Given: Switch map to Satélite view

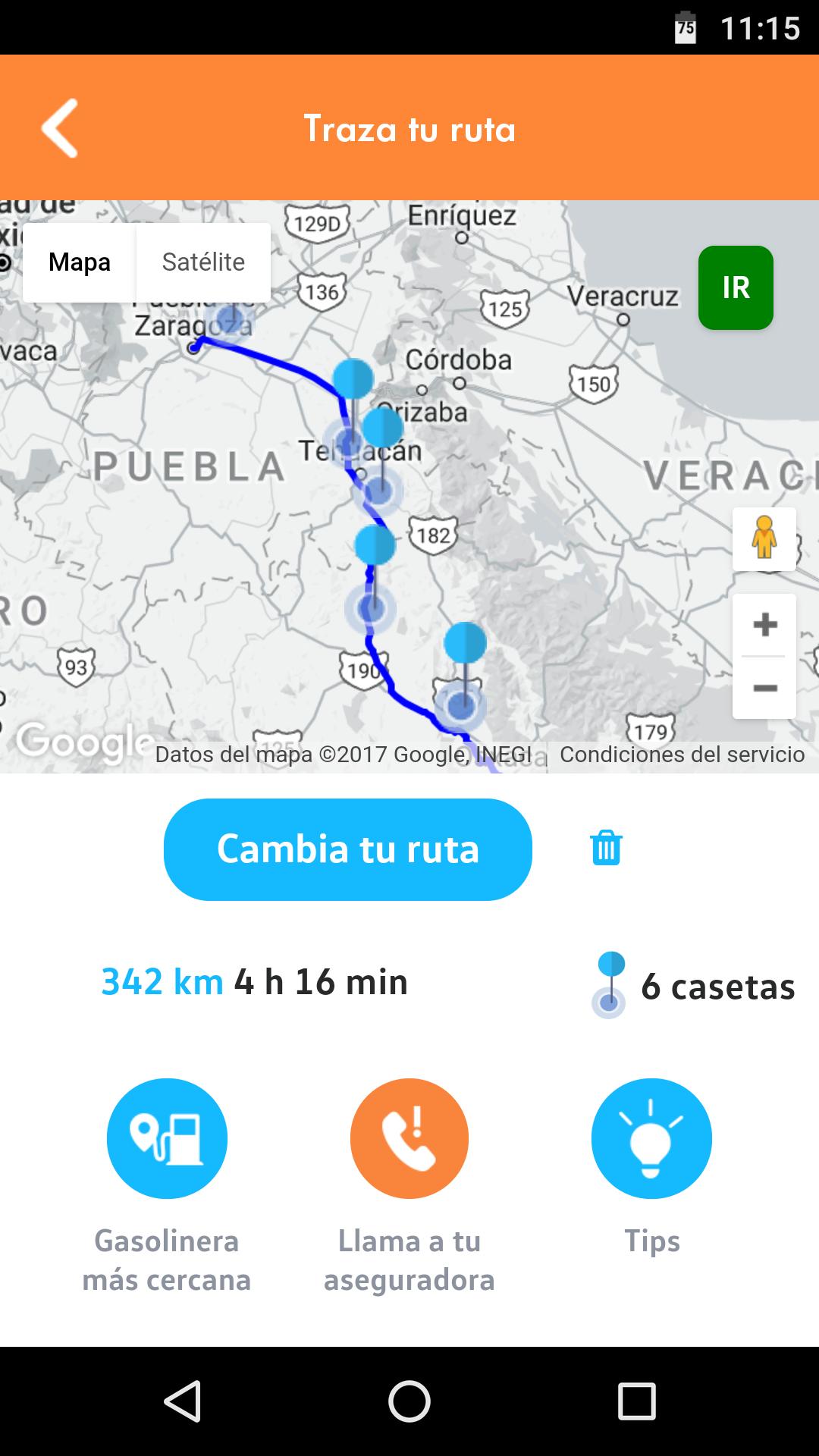Looking at the screenshot, I should tap(202, 262).
